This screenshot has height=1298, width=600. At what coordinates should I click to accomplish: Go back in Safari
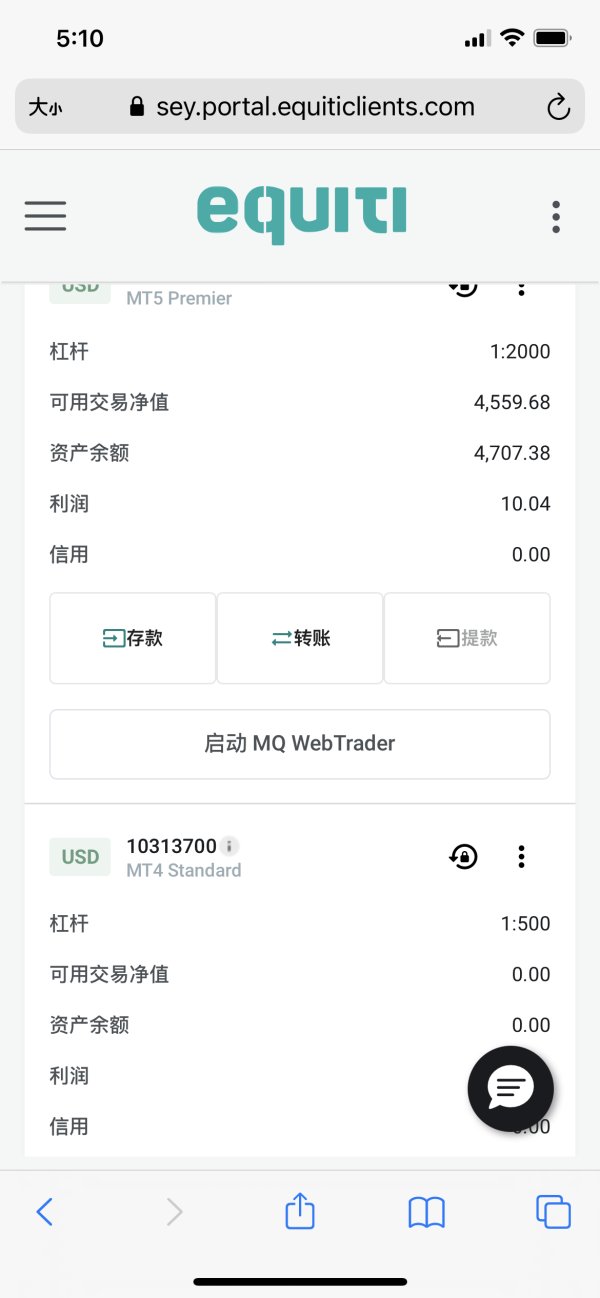pos(44,1213)
